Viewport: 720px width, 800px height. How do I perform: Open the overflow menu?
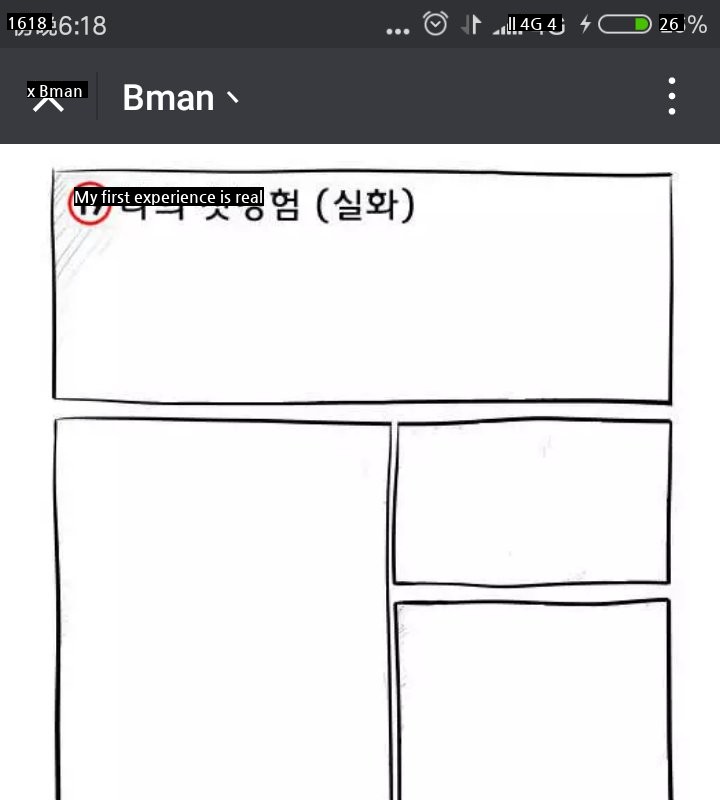click(x=672, y=97)
